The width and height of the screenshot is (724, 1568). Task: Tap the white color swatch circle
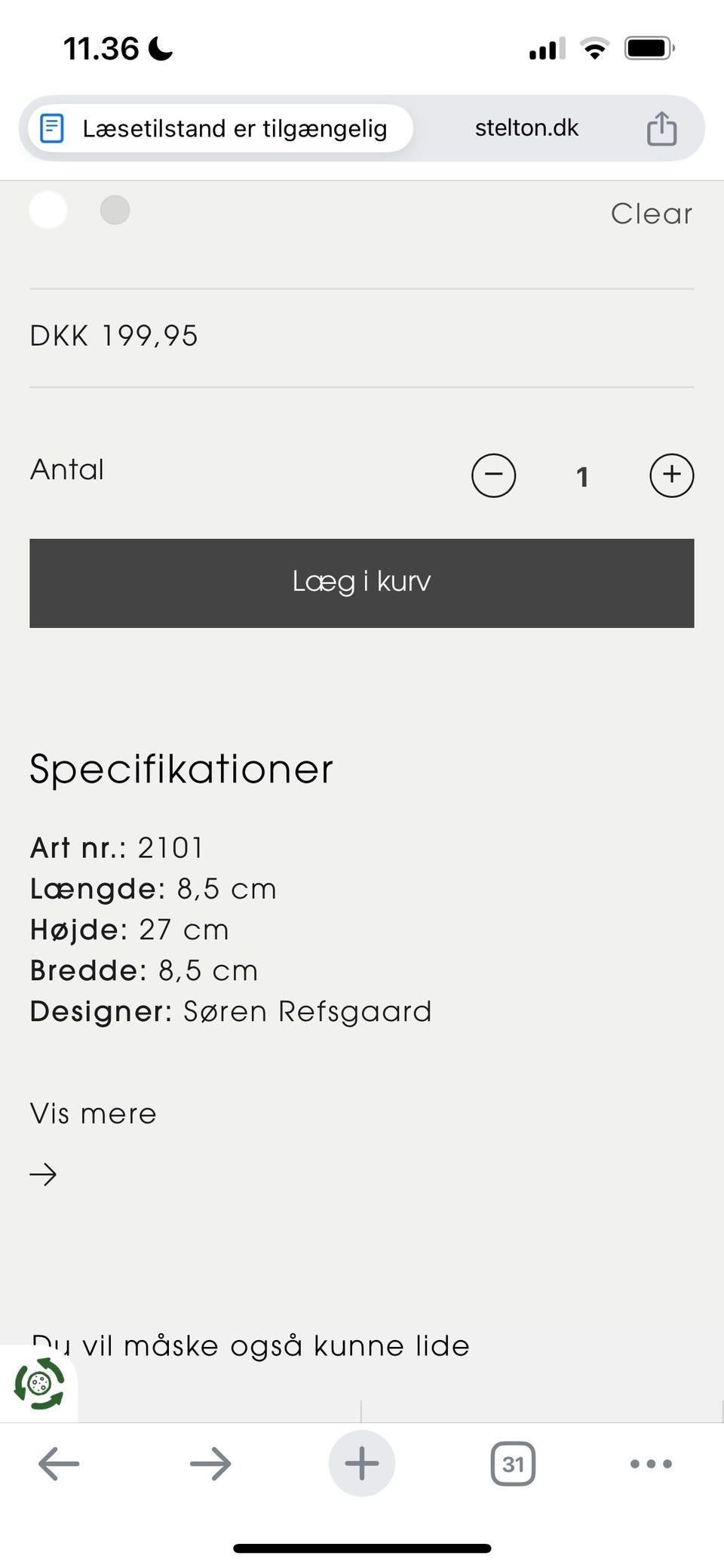(48, 211)
